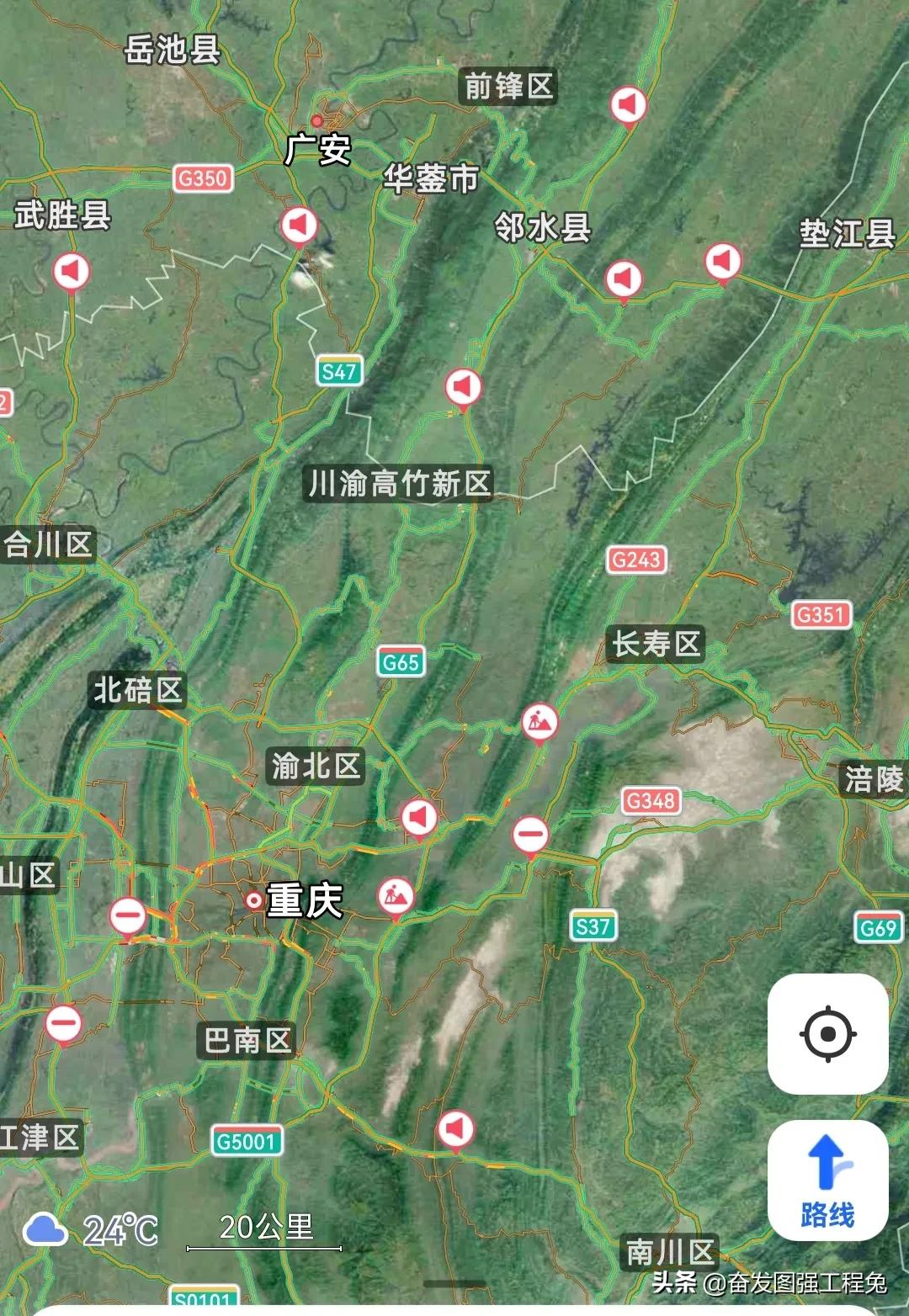
Task: Open the announcement marker near 邻水县
Action: 623,278
